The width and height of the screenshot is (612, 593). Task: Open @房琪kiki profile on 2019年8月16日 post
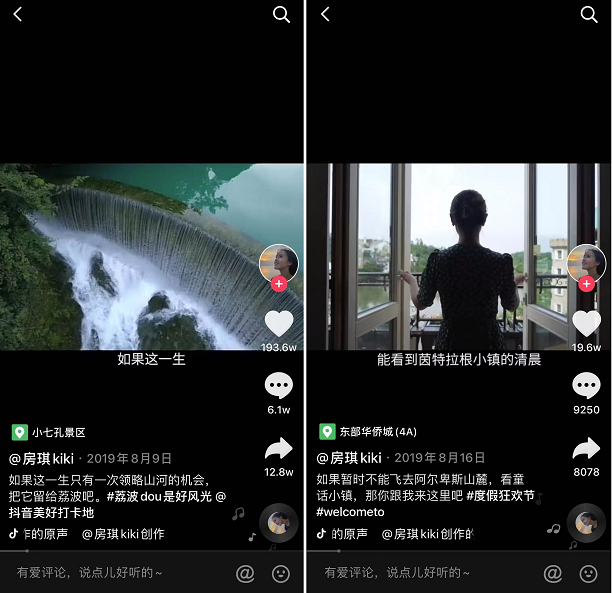[x=349, y=458]
